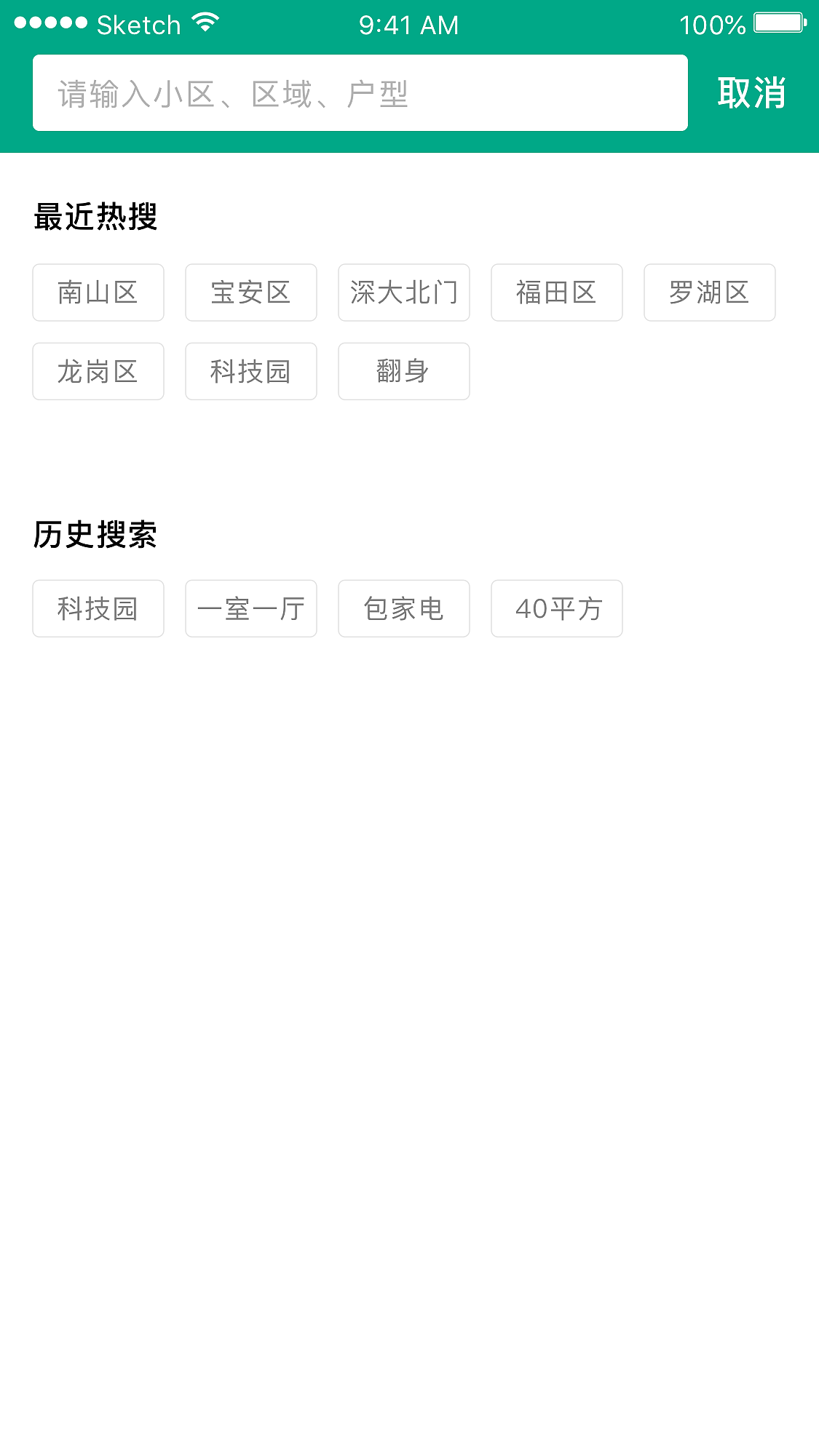The image size is (819, 1456).
Task: Select 科技园 under recent hot searches
Action: (x=250, y=371)
